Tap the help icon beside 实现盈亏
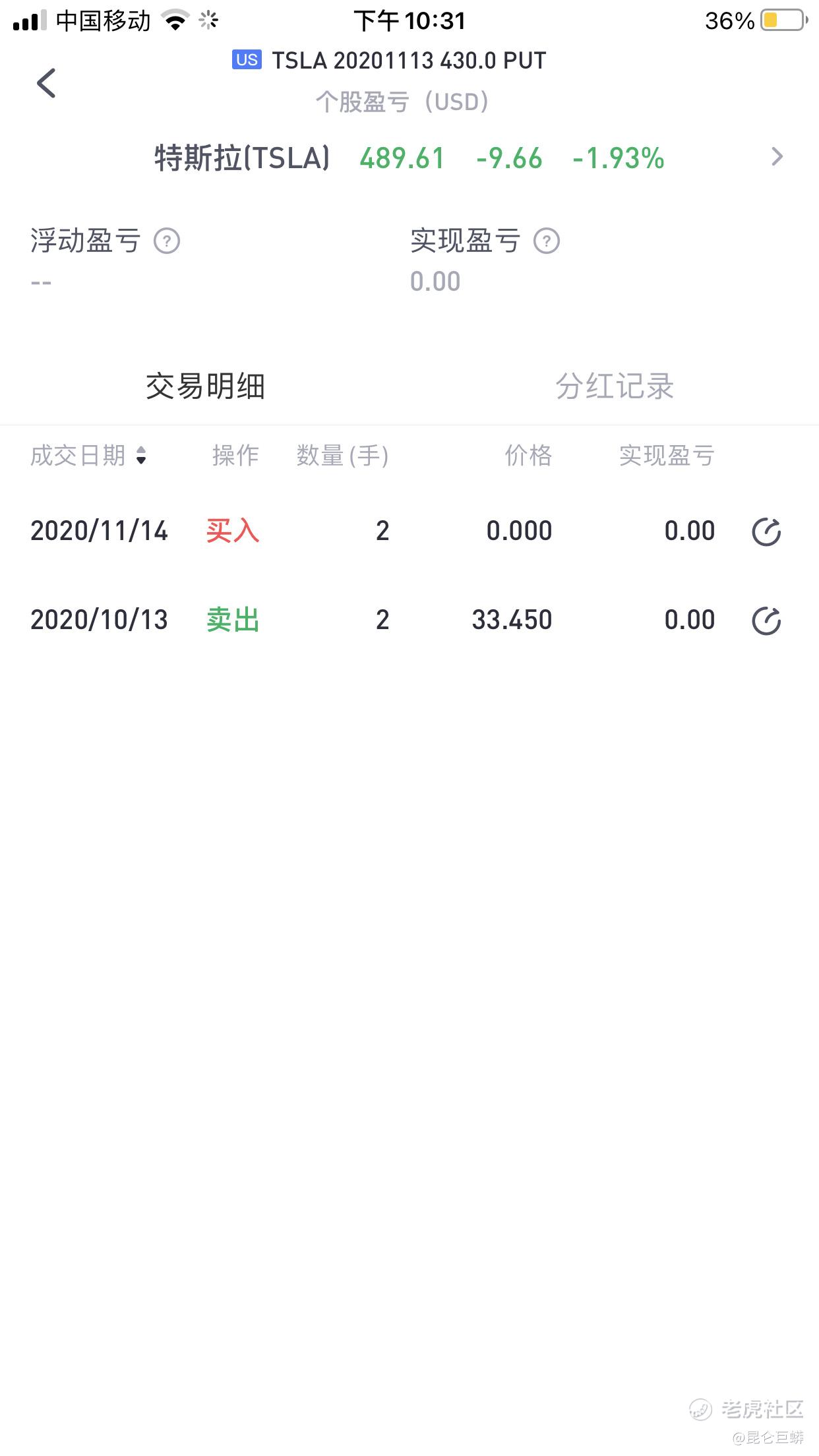 tap(547, 241)
